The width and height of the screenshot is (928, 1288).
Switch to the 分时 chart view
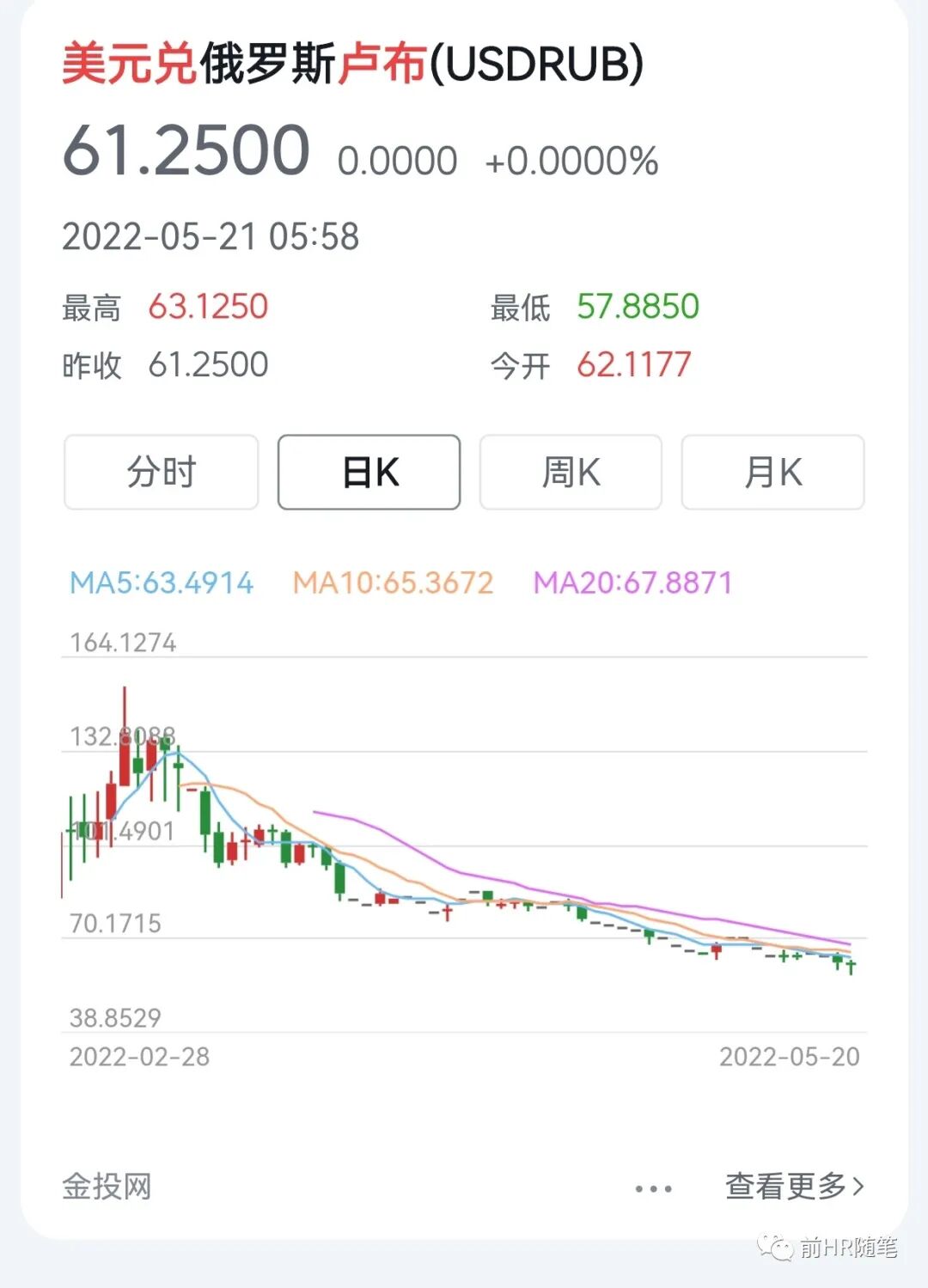(x=162, y=472)
